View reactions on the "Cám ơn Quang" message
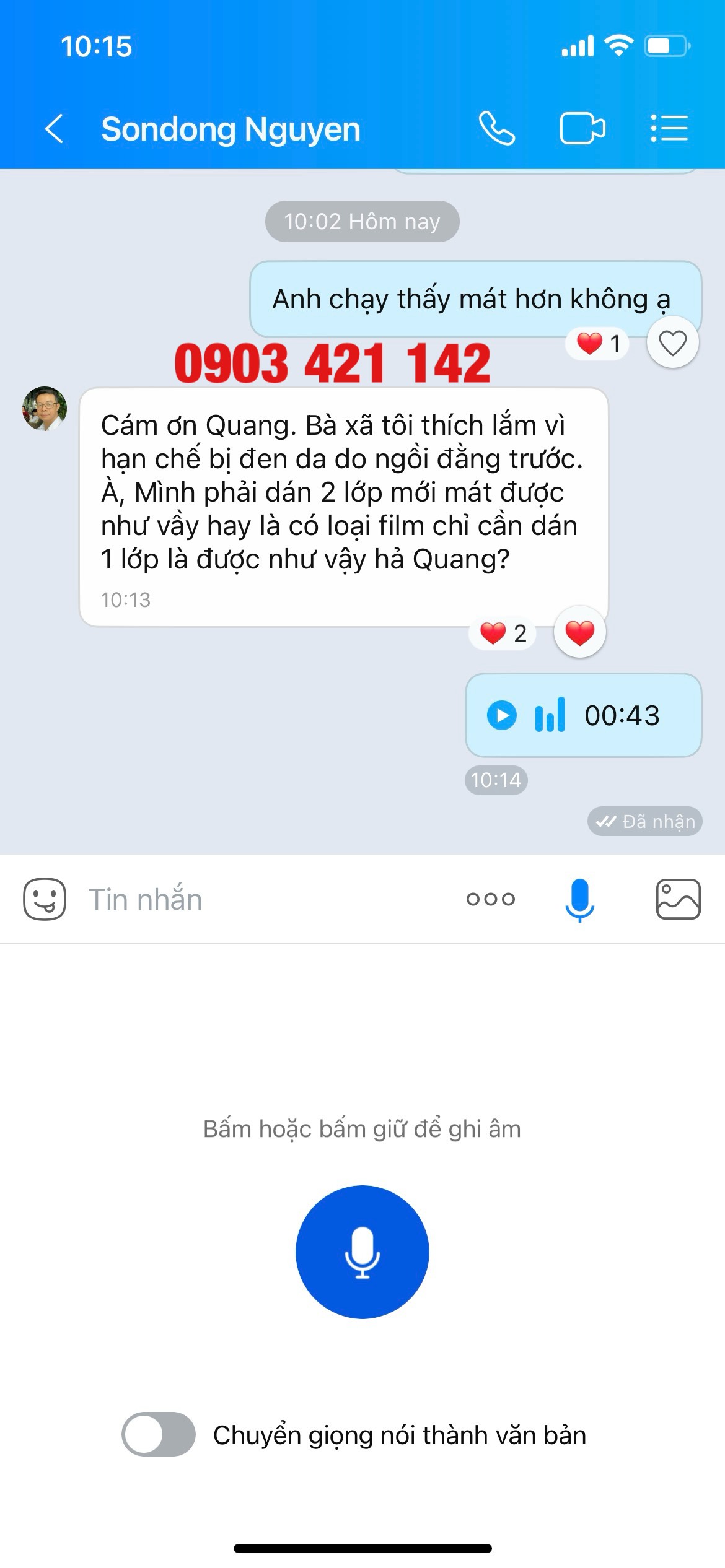 pos(503,633)
